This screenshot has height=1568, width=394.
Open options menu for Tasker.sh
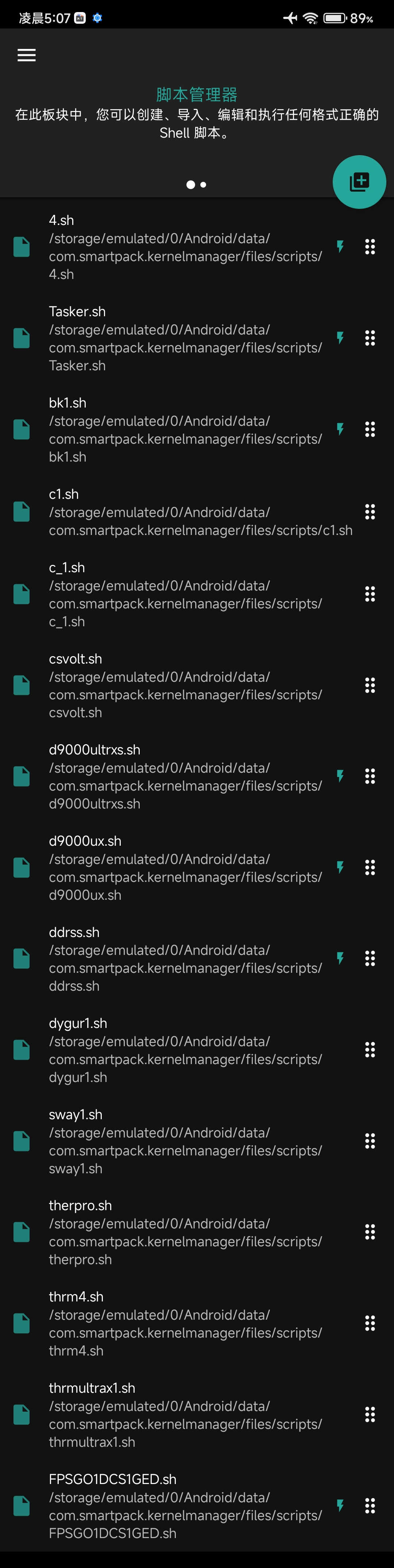tap(370, 339)
